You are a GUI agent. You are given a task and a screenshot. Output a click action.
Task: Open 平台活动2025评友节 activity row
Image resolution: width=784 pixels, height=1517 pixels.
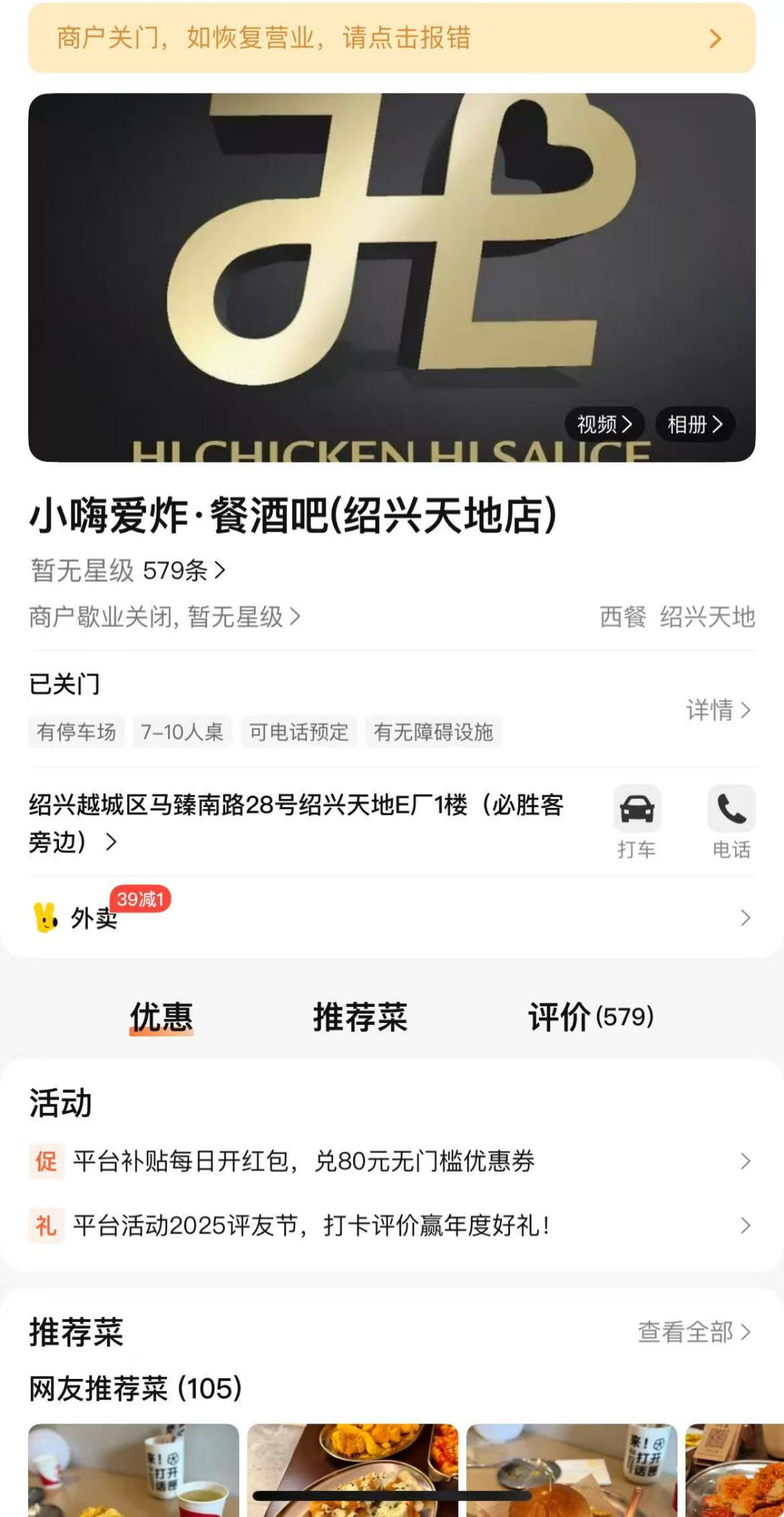pyautogui.click(x=391, y=1225)
